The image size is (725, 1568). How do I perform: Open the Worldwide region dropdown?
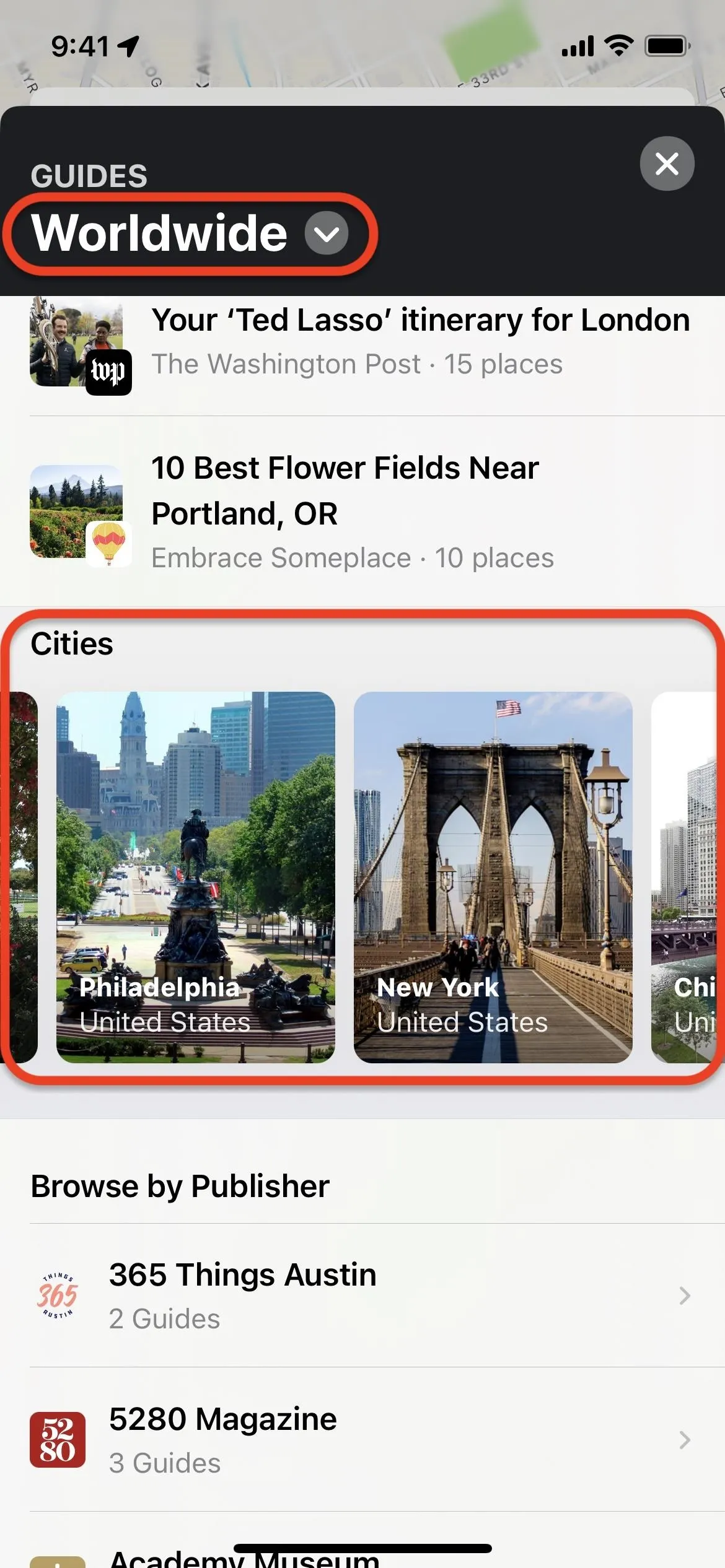tap(190, 233)
